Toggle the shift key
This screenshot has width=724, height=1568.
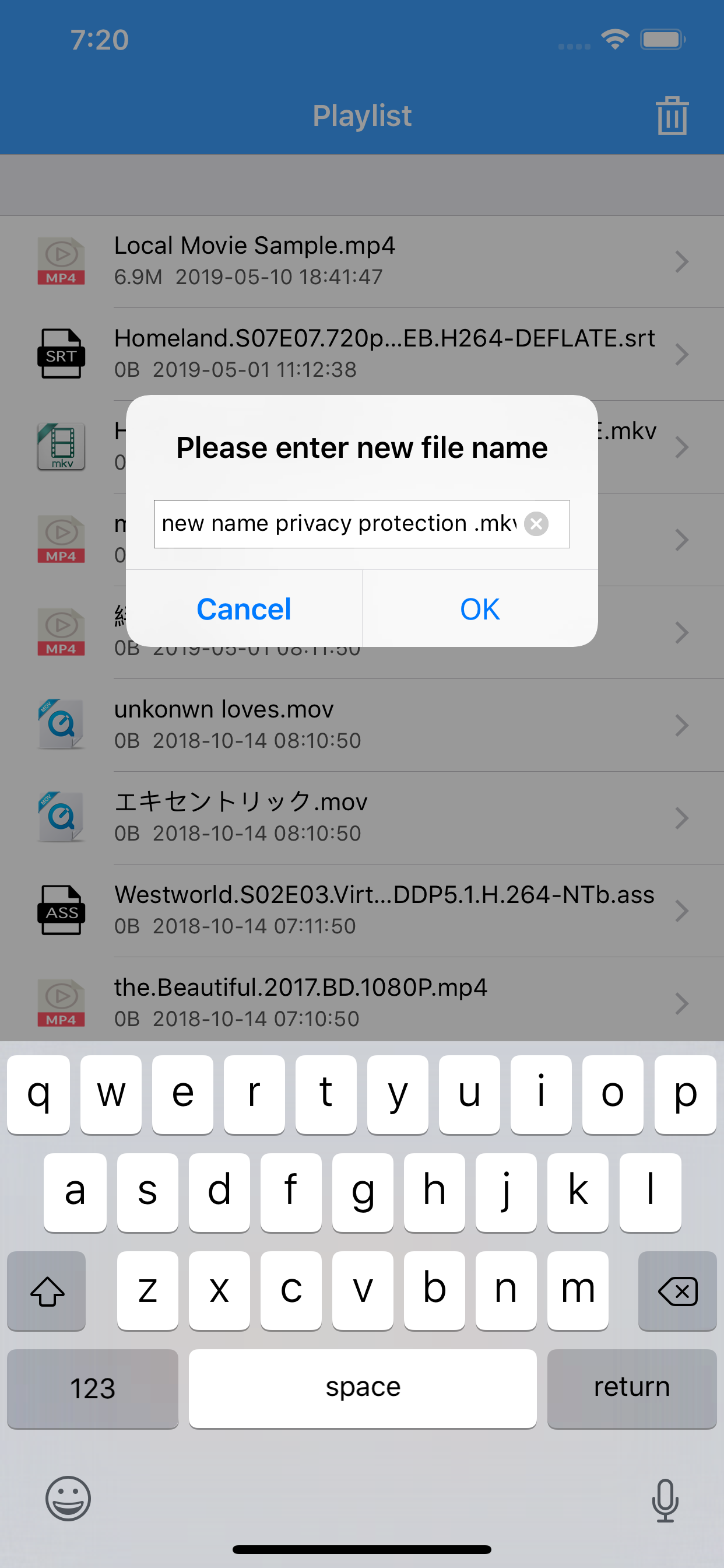(x=46, y=1291)
